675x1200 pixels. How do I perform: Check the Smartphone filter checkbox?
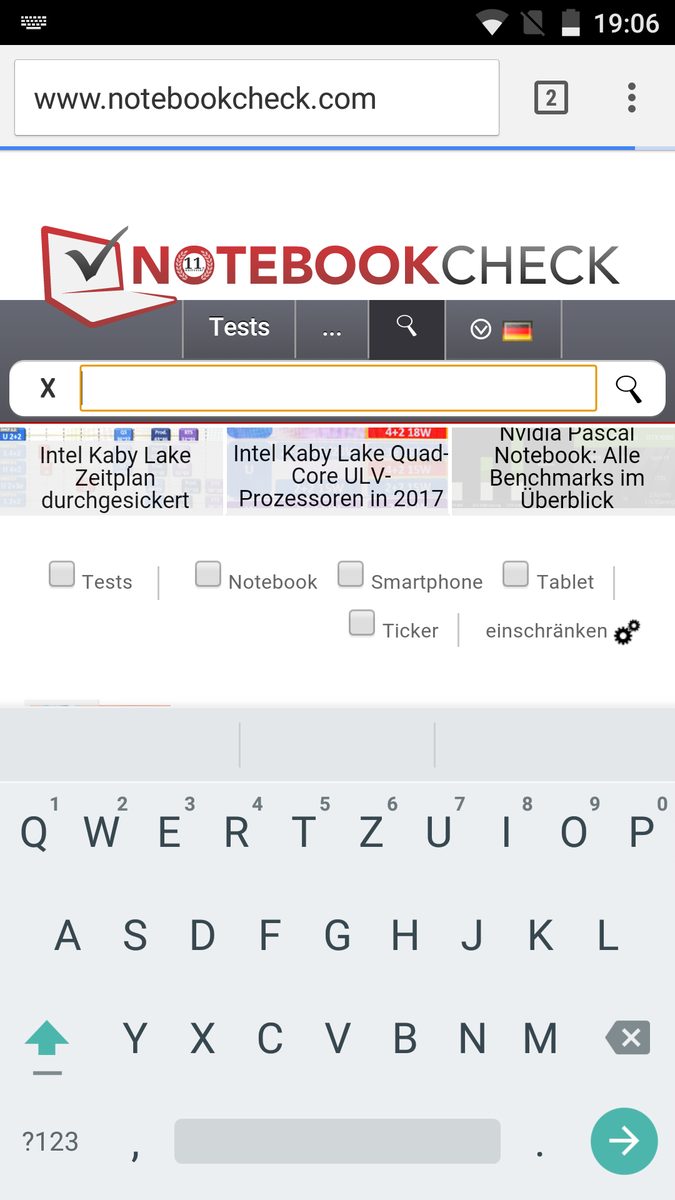pos(351,574)
